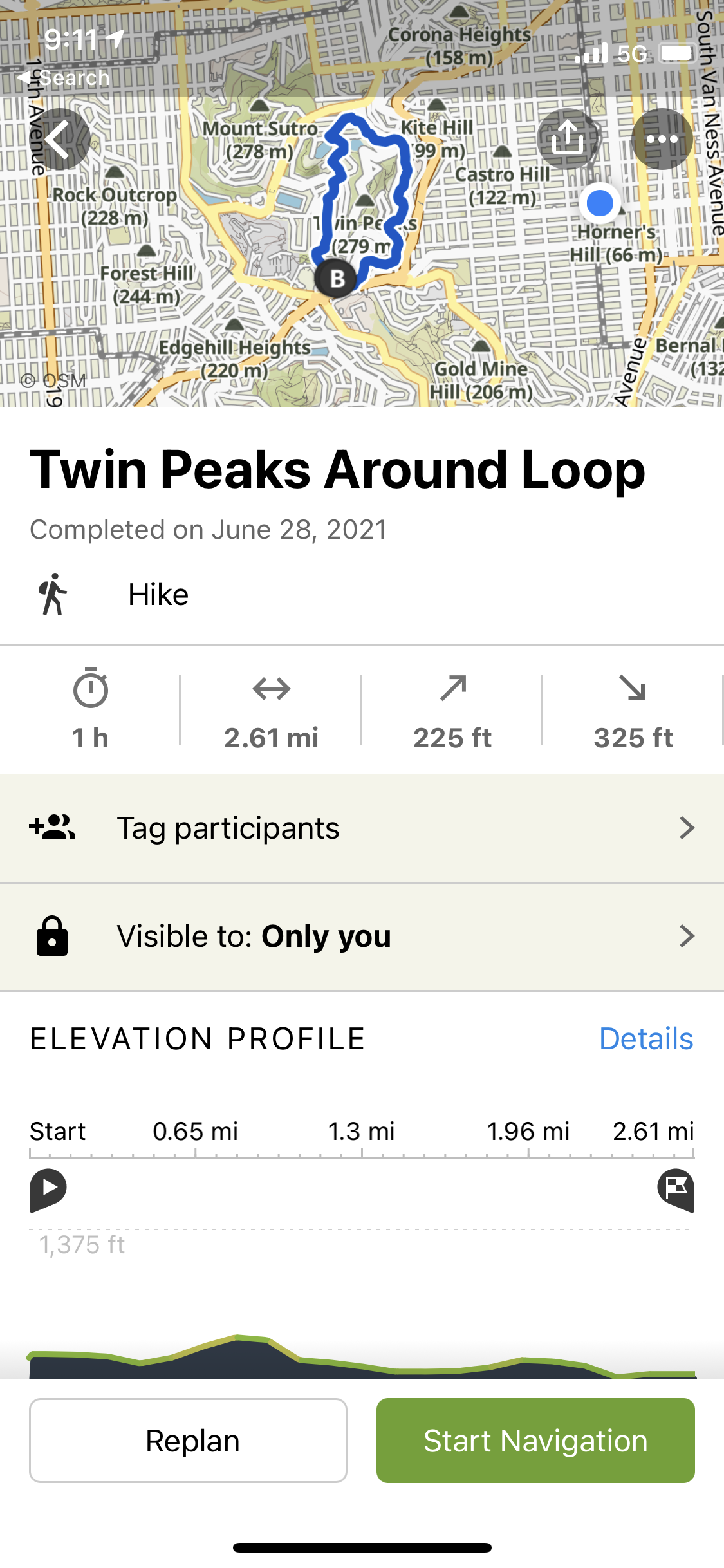The width and height of the screenshot is (724, 1568).
Task: Change the 'Visible to: Only you' setting
Action: click(x=362, y=937)
